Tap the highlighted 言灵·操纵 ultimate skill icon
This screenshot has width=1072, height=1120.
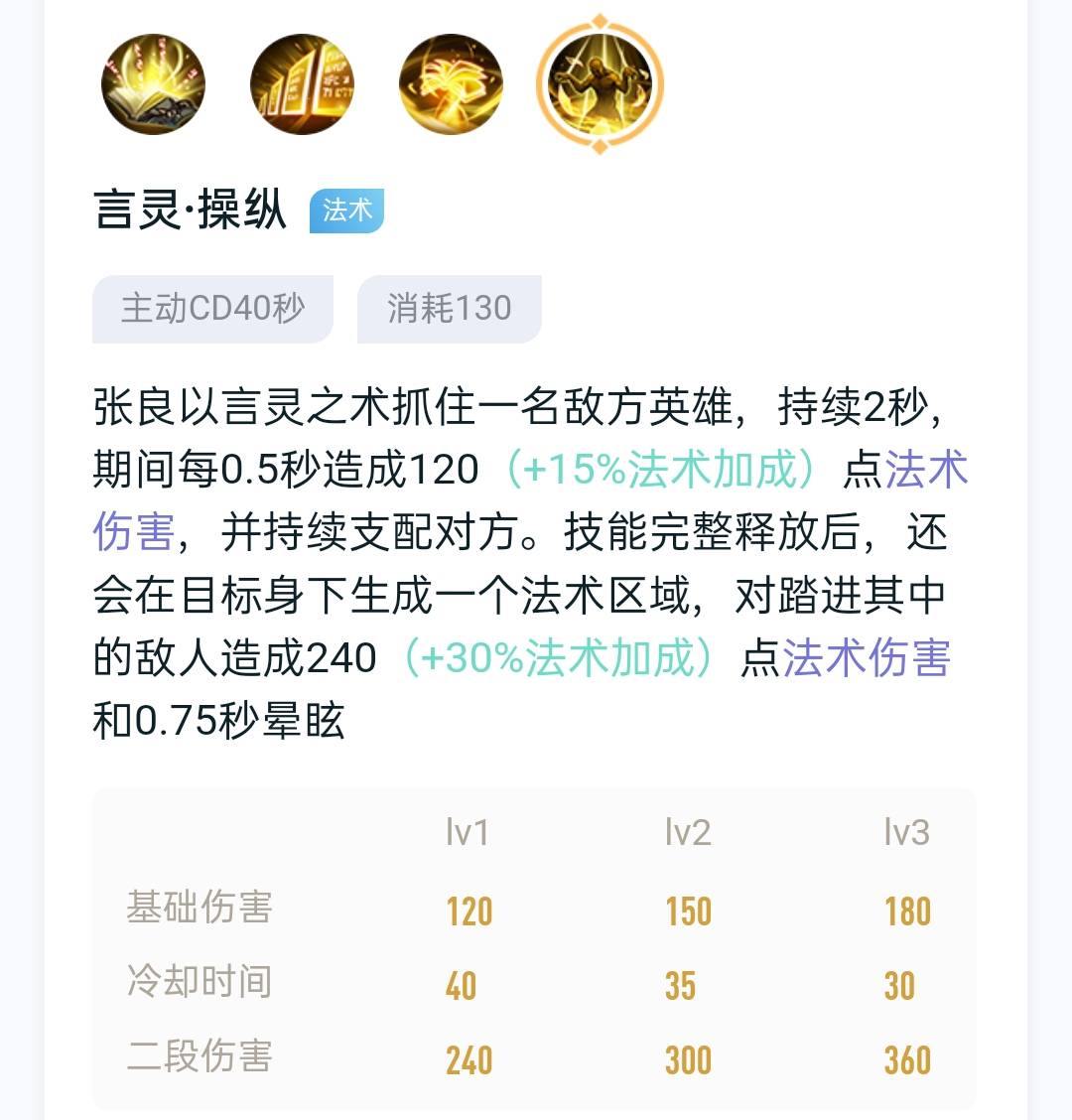(x=600, y=84)
